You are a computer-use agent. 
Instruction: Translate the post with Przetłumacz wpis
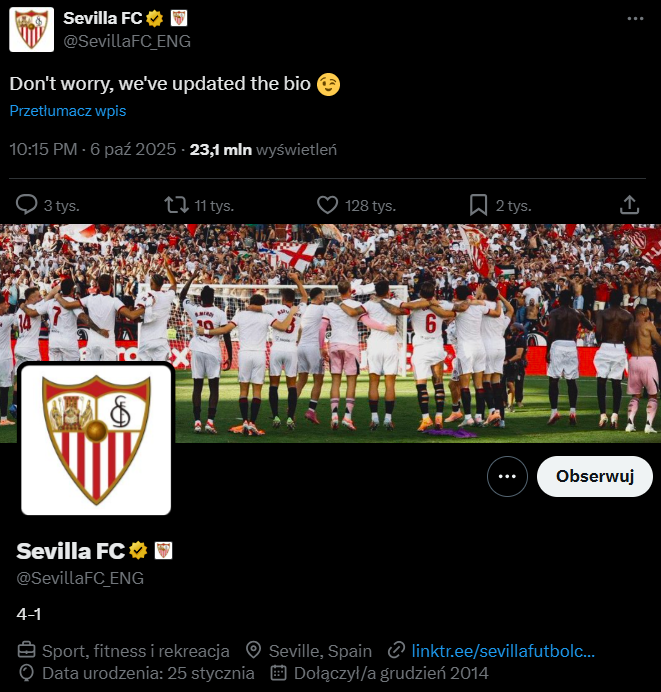coord(68,111)
